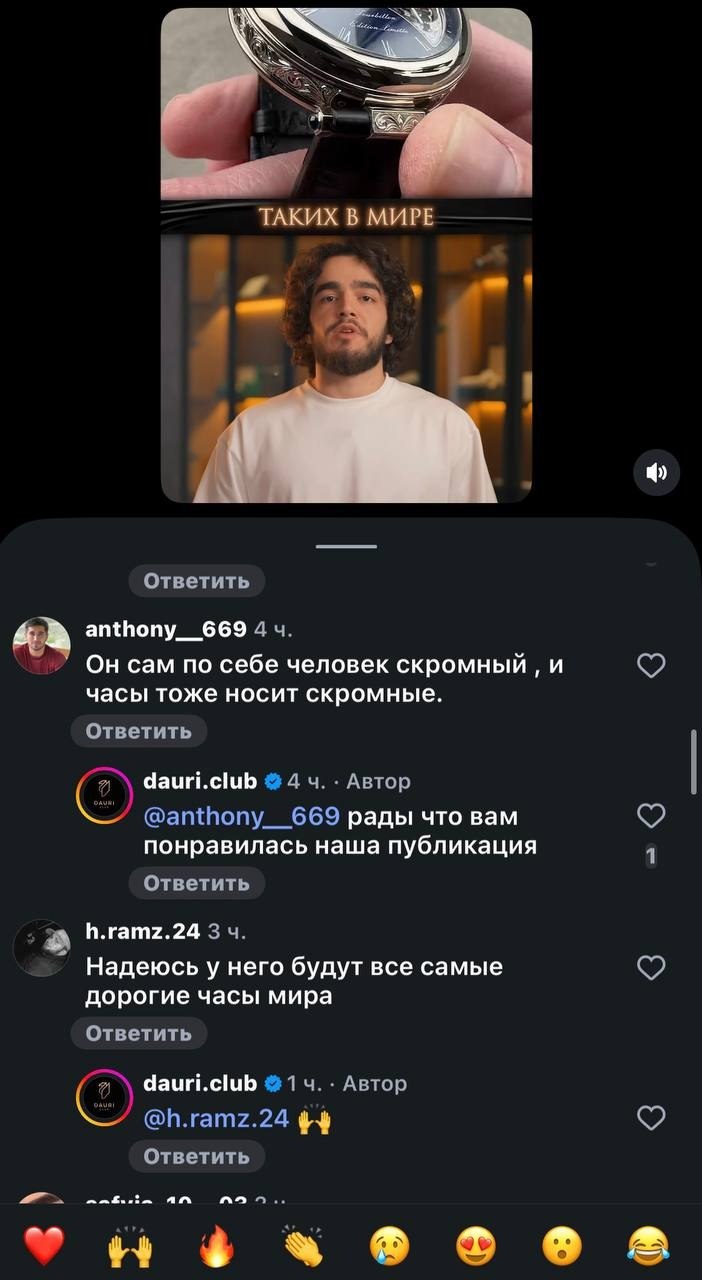The image size is (702, 1280).
Task: Open h.ramz.24's profile avatar
Action: (42, 947)
